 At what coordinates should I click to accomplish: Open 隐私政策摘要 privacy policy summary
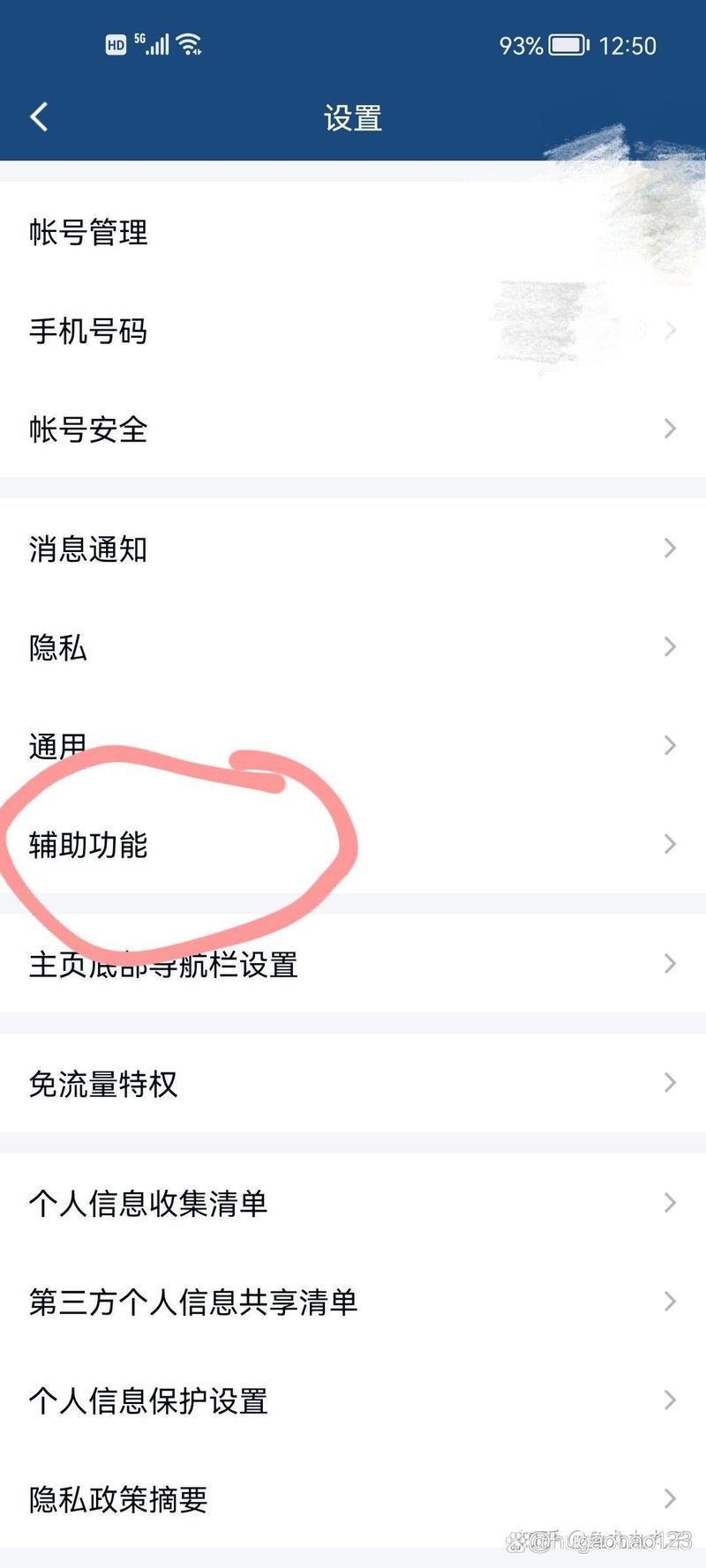[x=117, y=1498]
